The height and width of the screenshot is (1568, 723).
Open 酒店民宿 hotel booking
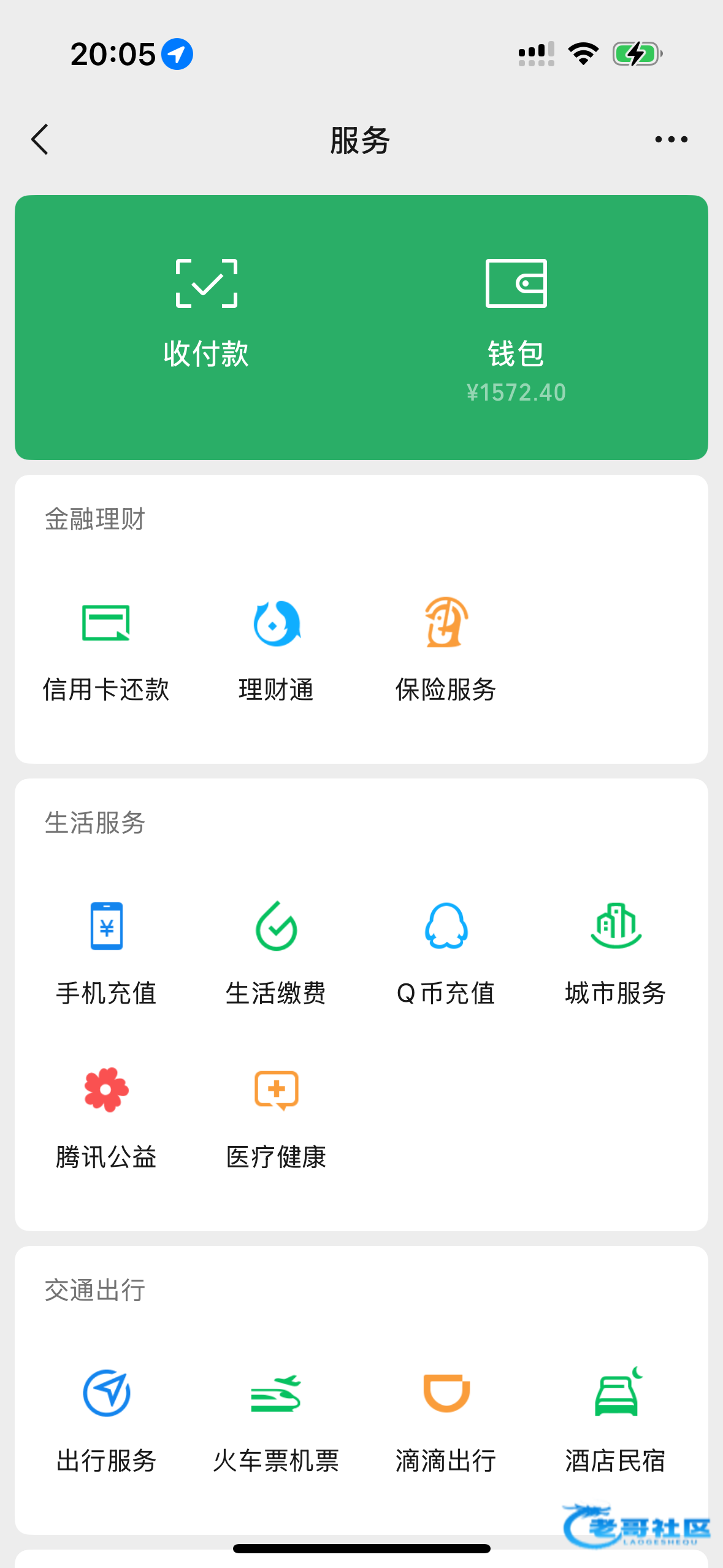[x=616, y=1420]
